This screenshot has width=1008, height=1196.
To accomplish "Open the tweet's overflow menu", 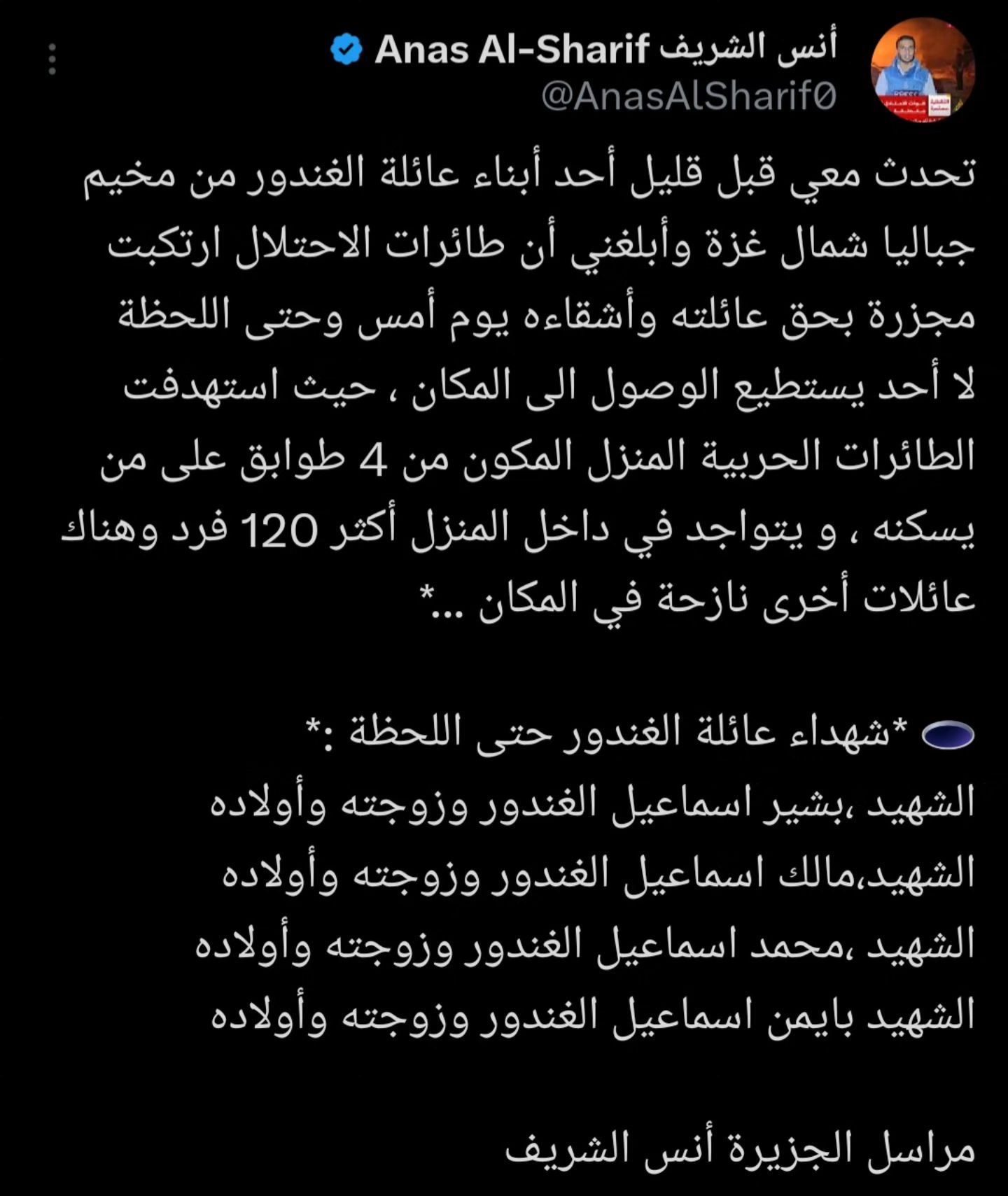I will (52, 59).
